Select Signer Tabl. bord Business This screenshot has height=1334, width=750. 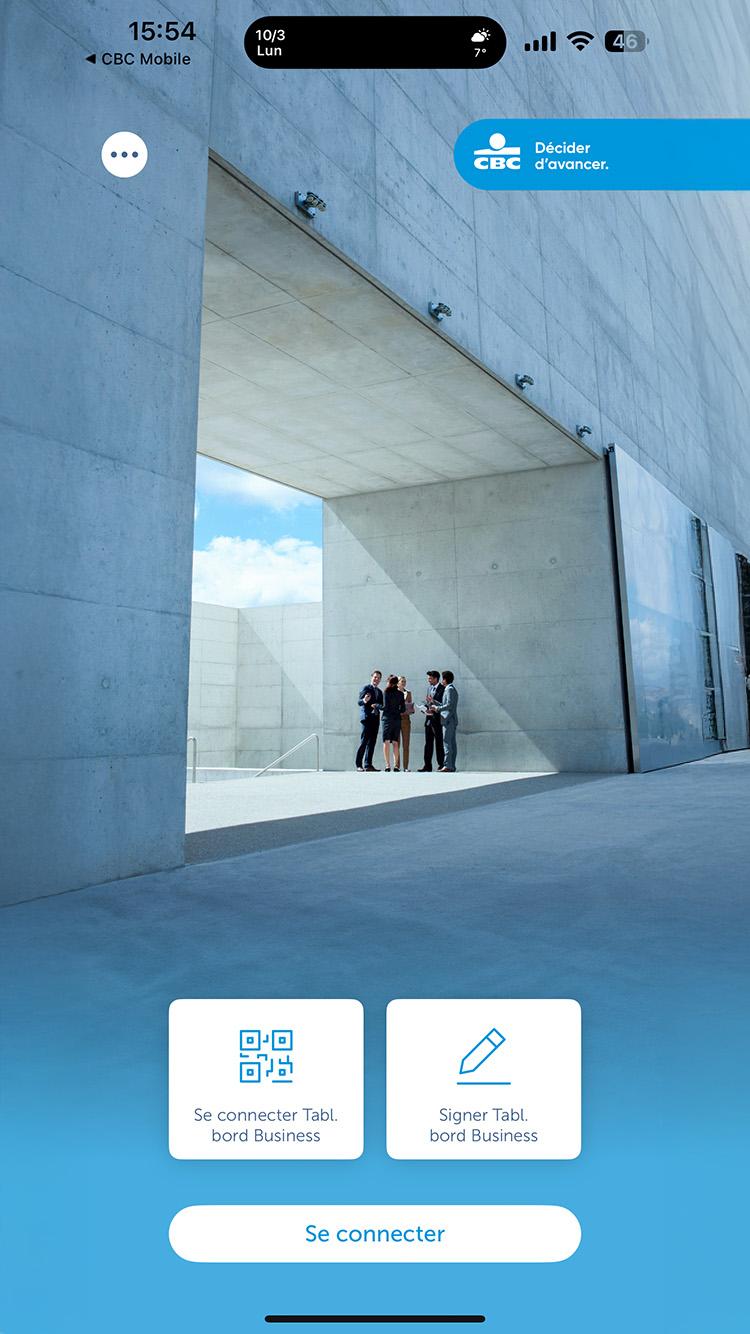point(483,1079)
